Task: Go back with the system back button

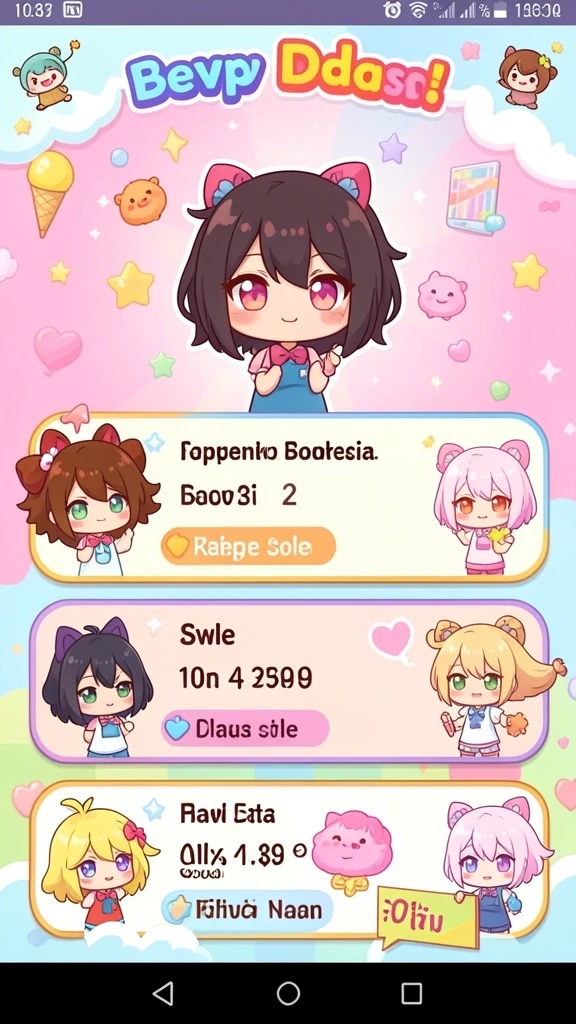Action: [163, 993]
